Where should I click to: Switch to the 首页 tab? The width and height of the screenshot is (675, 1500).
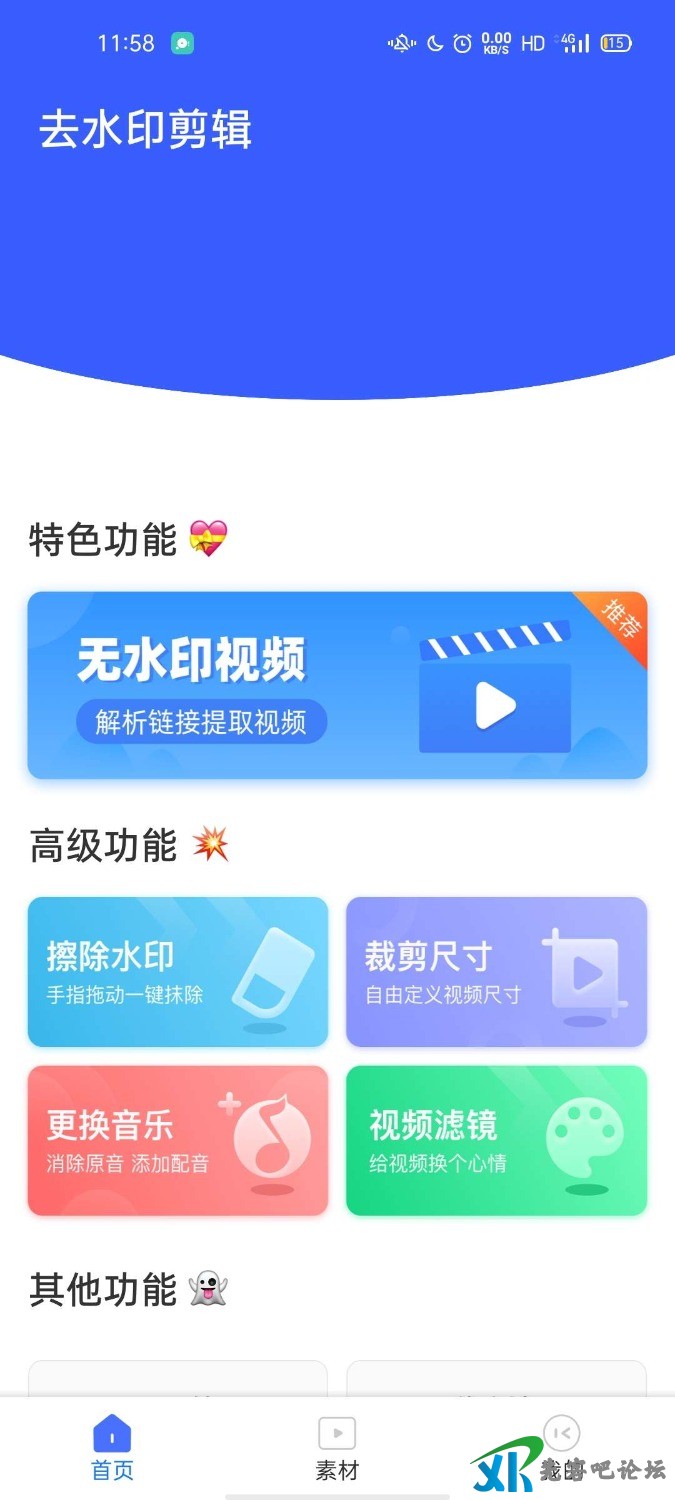tap(112, 1448)
